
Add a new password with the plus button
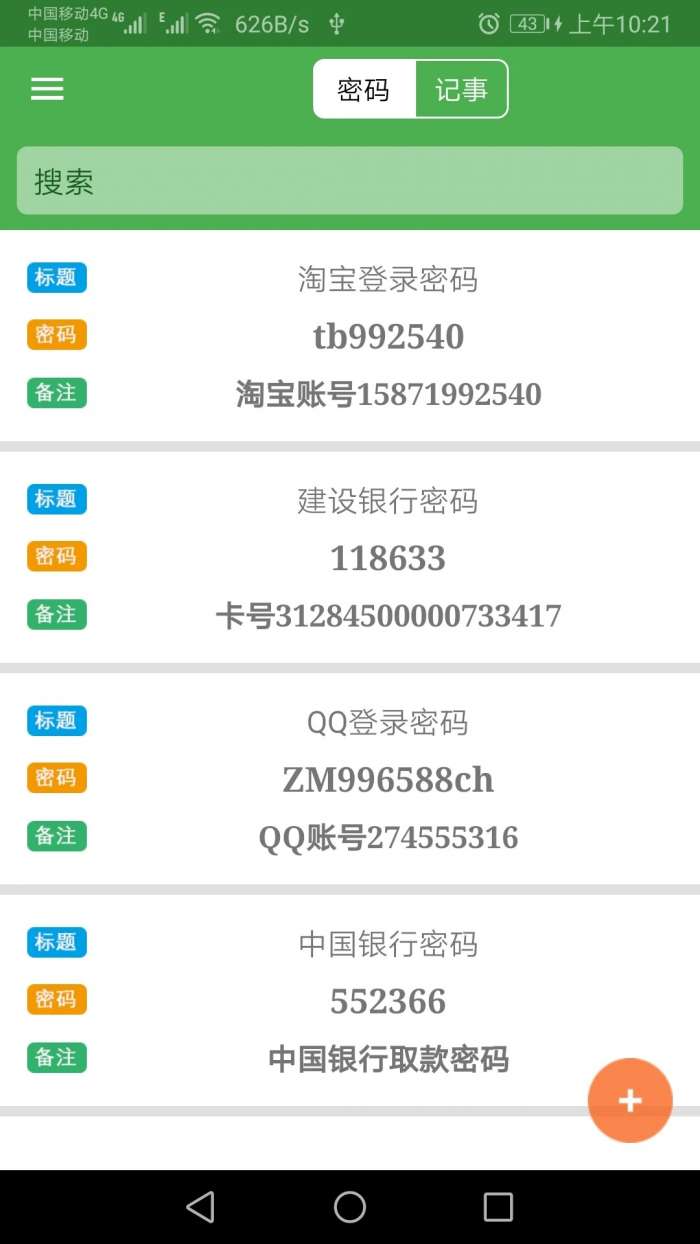tap(630, 1100)
